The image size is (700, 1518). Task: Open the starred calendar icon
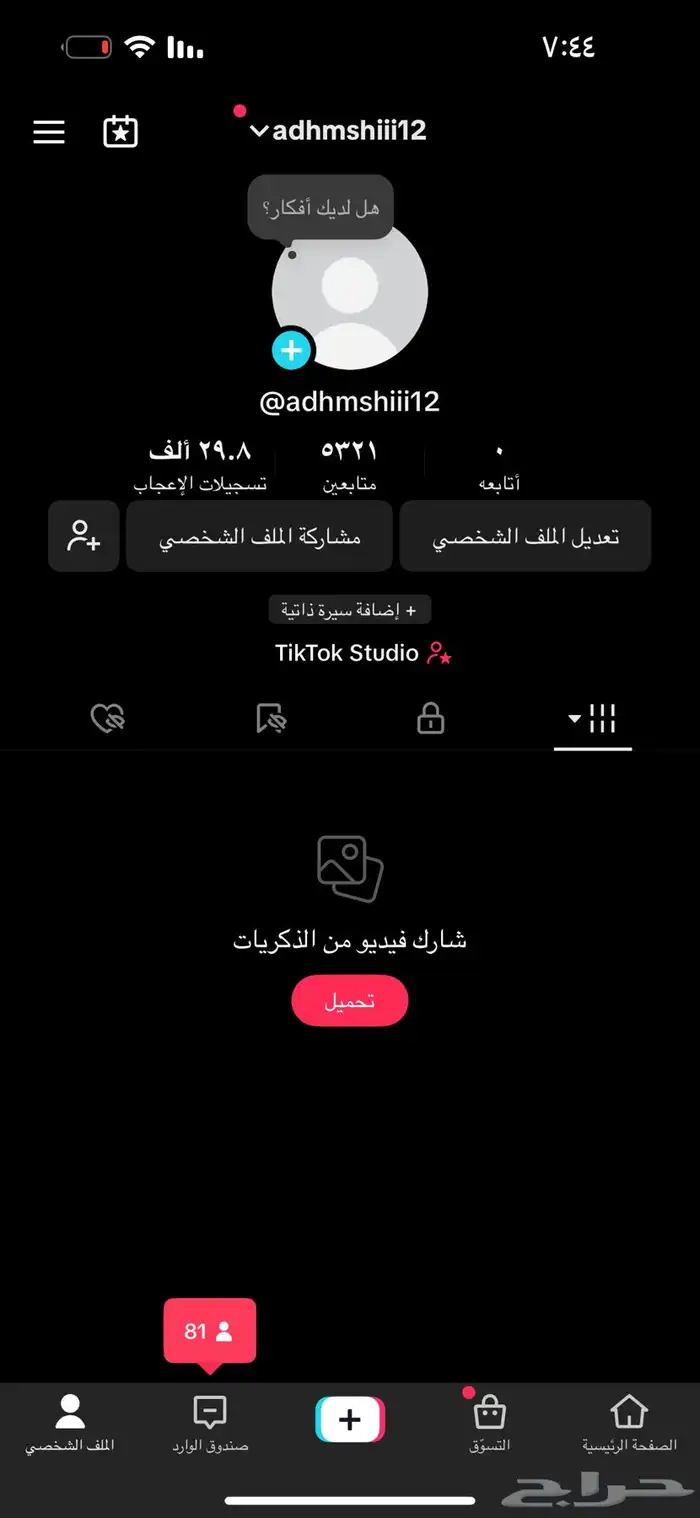point(121,132)
